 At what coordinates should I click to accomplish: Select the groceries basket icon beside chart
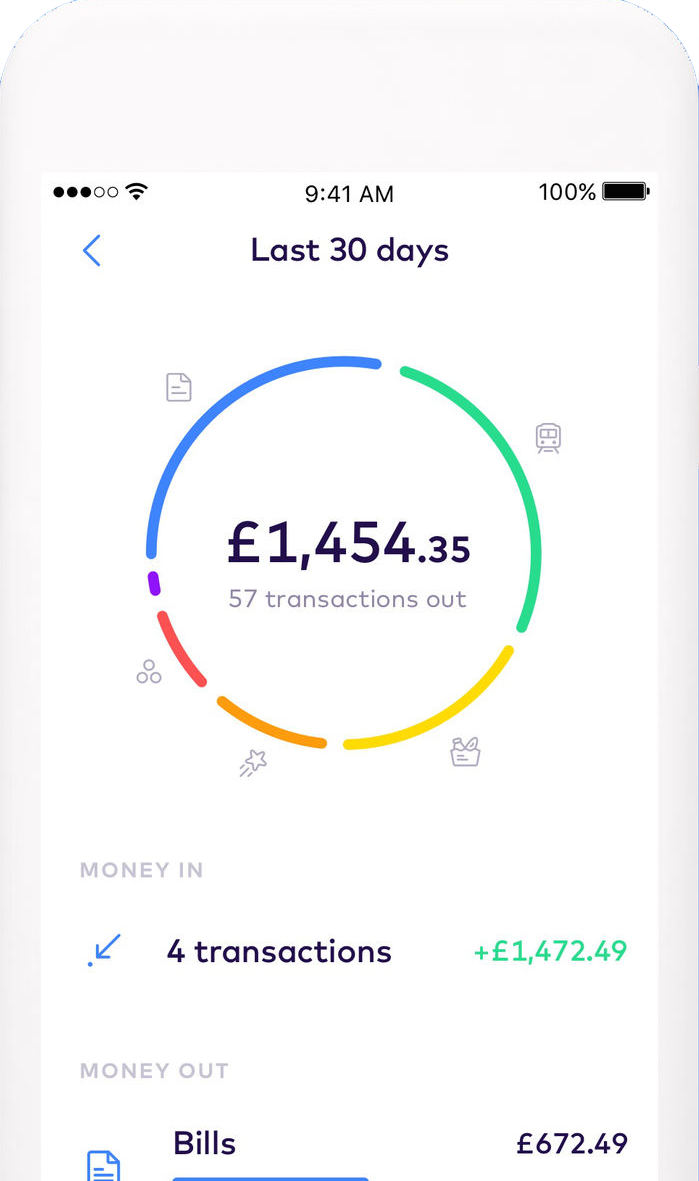coord(465,752)
